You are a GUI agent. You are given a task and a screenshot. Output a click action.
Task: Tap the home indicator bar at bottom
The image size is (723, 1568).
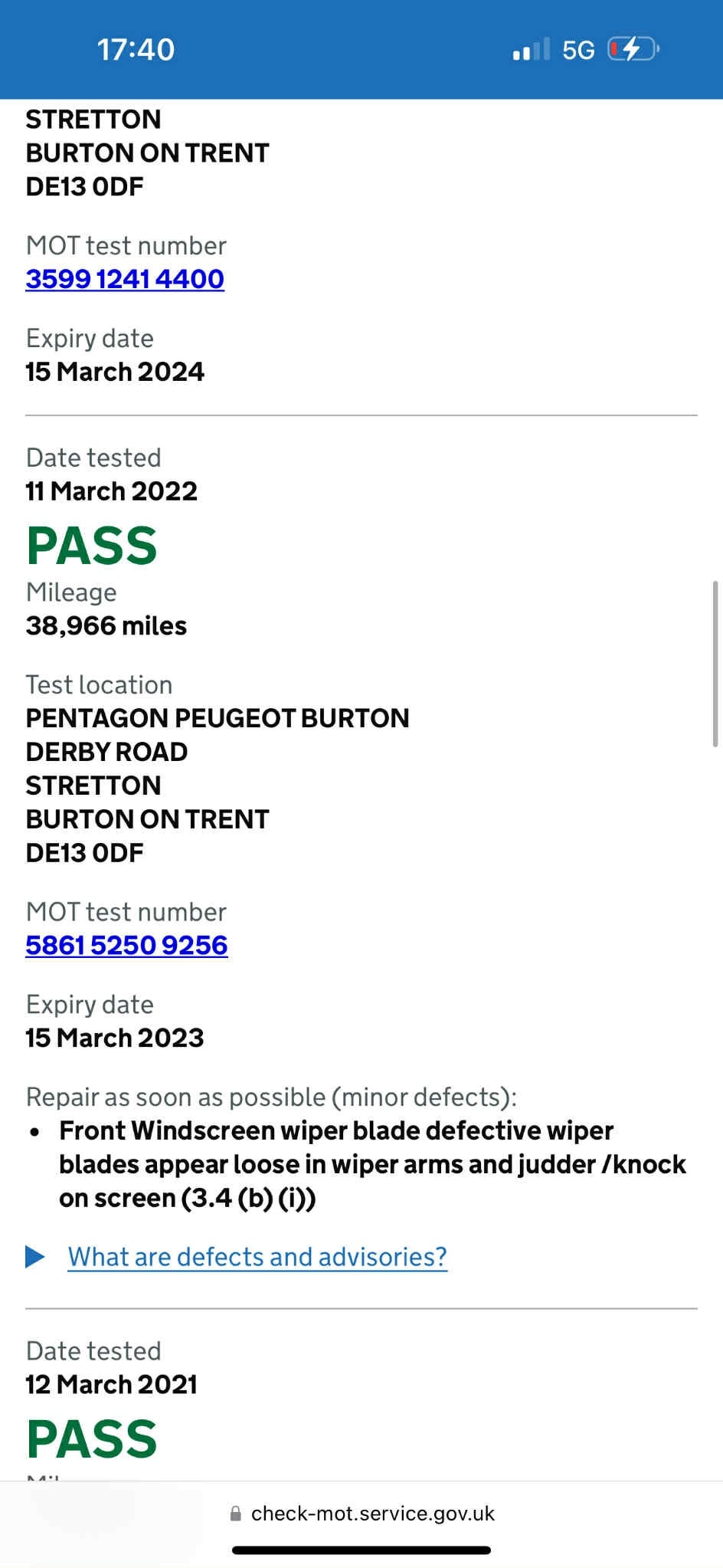coord(361,1549)
